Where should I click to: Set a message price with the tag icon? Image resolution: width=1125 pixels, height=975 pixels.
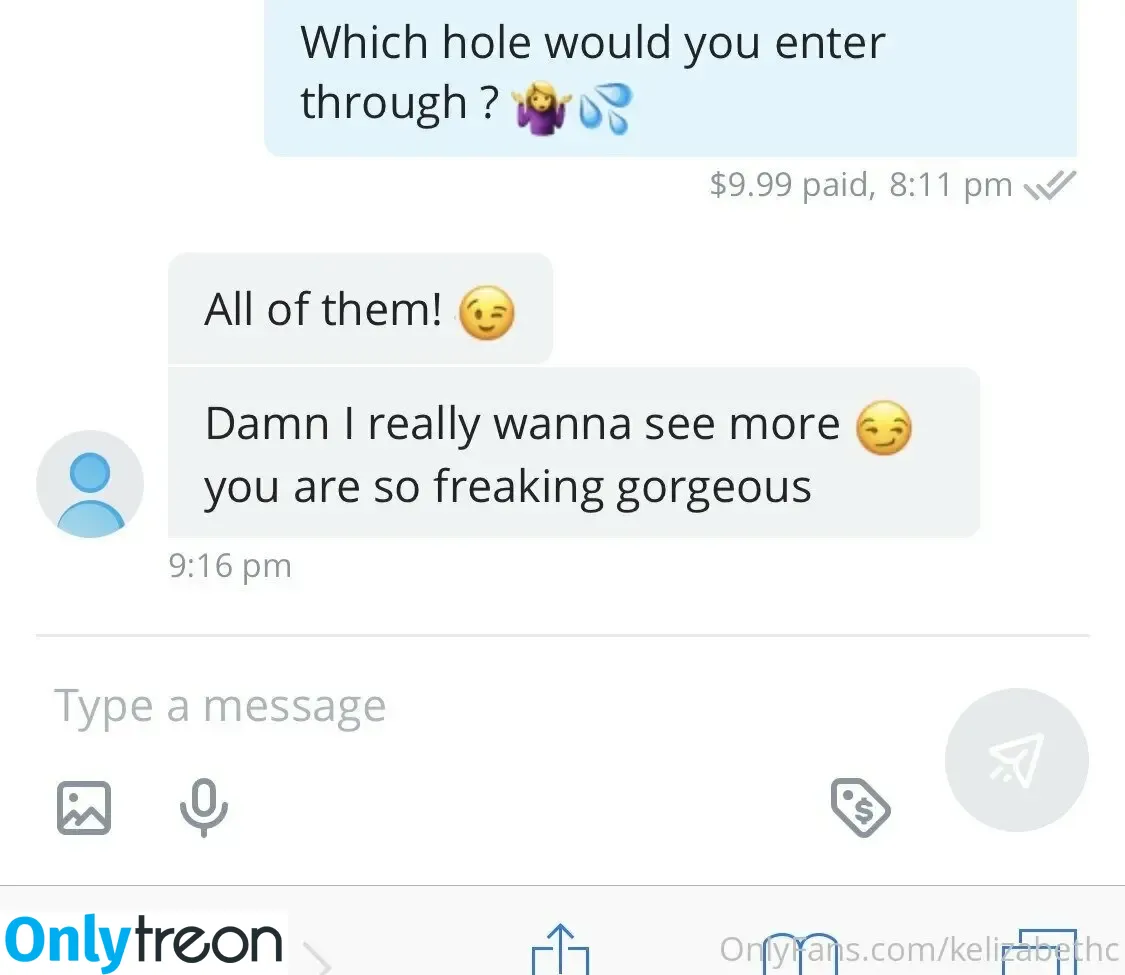pos(861,808)
